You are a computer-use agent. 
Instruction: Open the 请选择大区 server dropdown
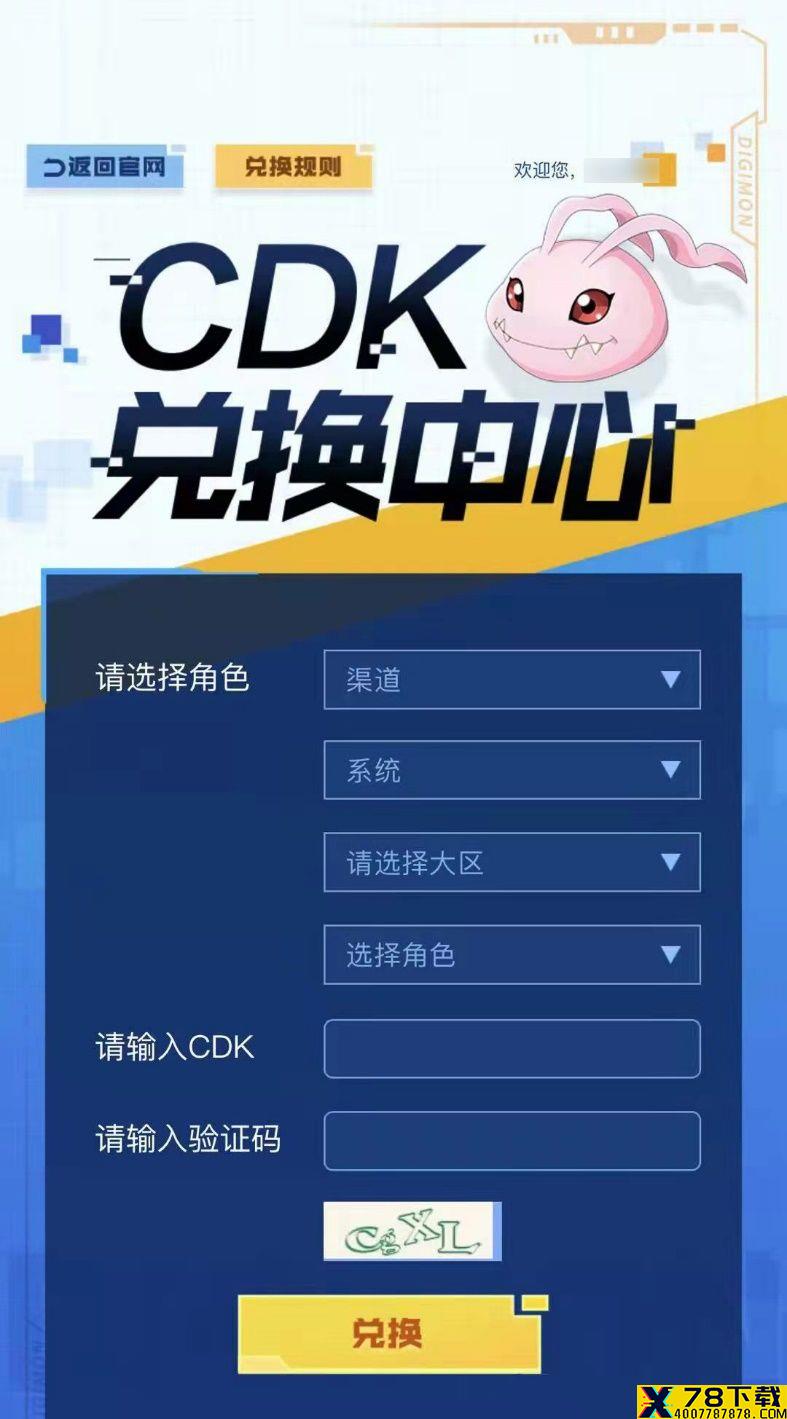511,862
